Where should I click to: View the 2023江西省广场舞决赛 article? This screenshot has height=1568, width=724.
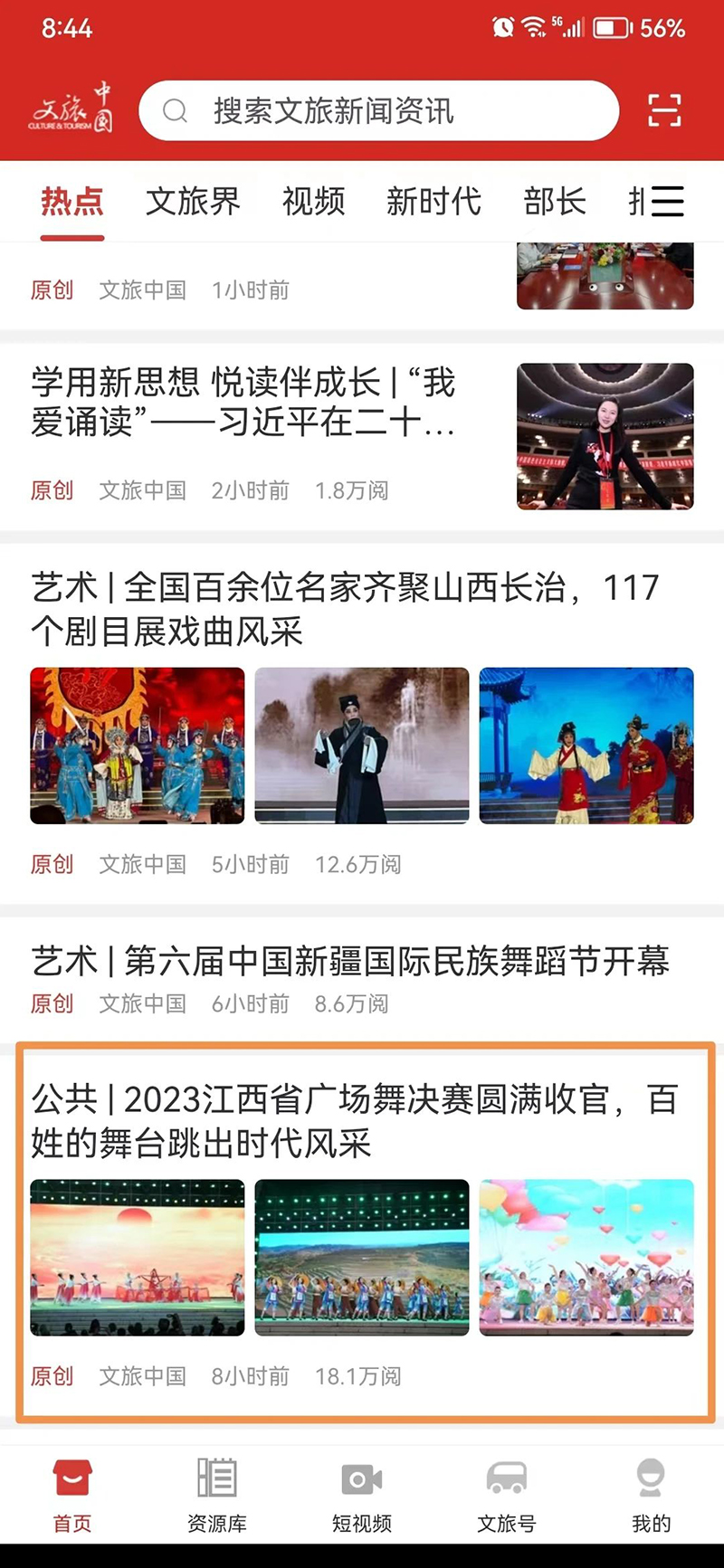(353, 1121)
